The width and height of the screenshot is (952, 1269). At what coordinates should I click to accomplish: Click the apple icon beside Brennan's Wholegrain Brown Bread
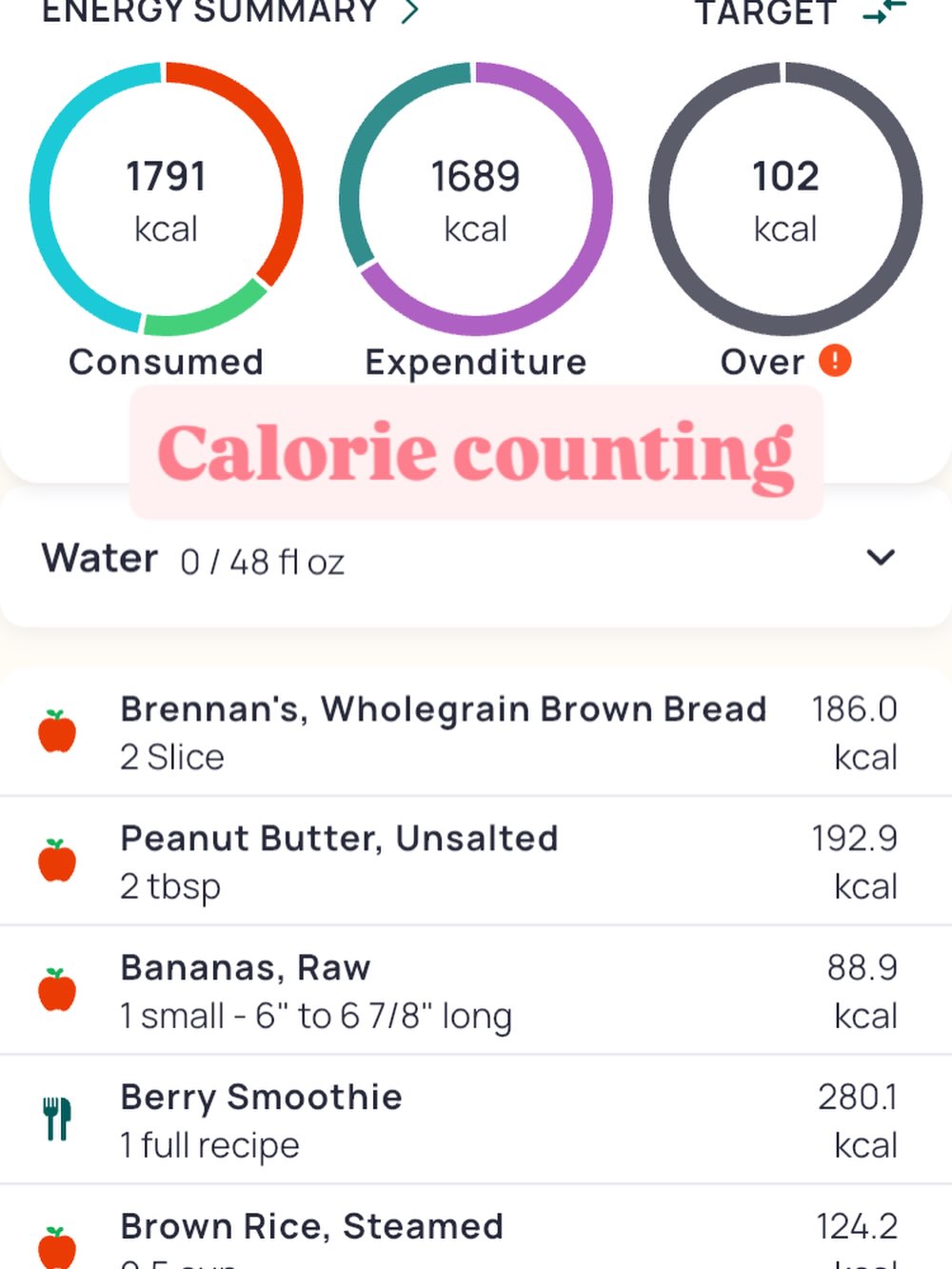(x=57, y=730)
